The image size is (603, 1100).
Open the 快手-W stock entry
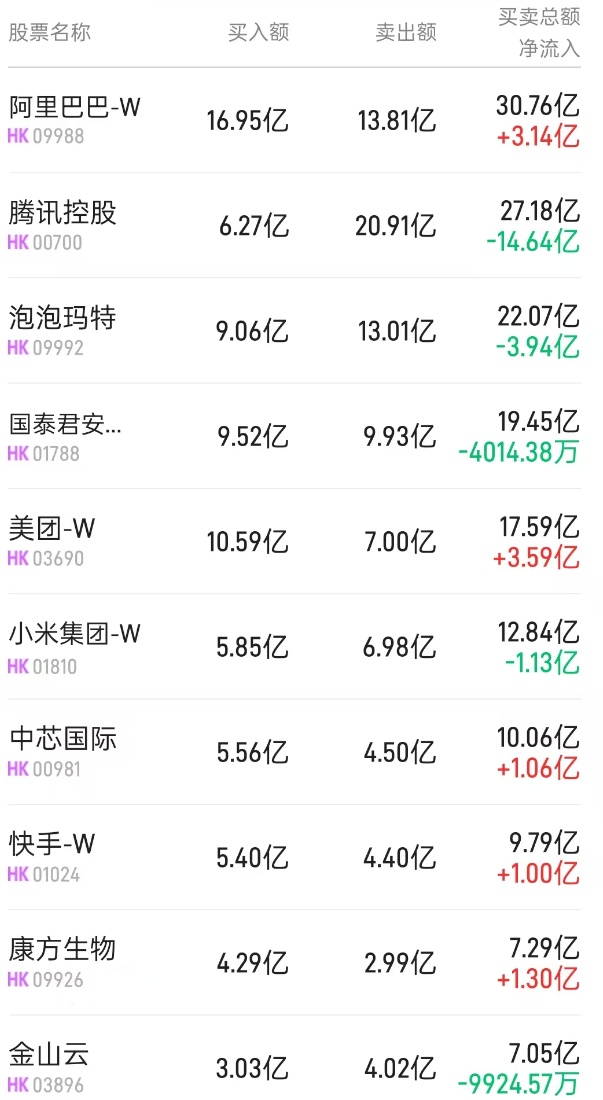(53, 846)
